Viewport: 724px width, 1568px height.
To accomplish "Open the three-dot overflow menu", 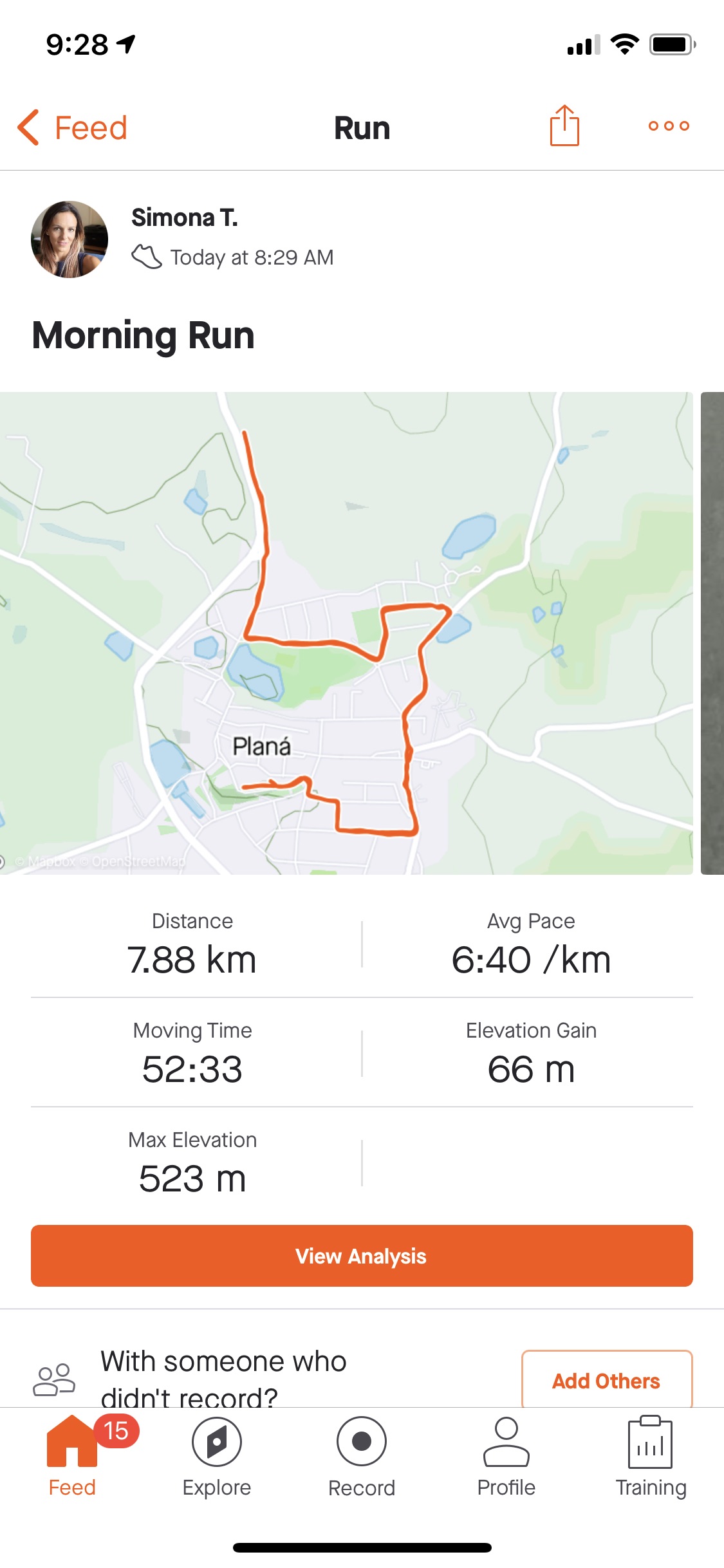I will tap(669, 126).
